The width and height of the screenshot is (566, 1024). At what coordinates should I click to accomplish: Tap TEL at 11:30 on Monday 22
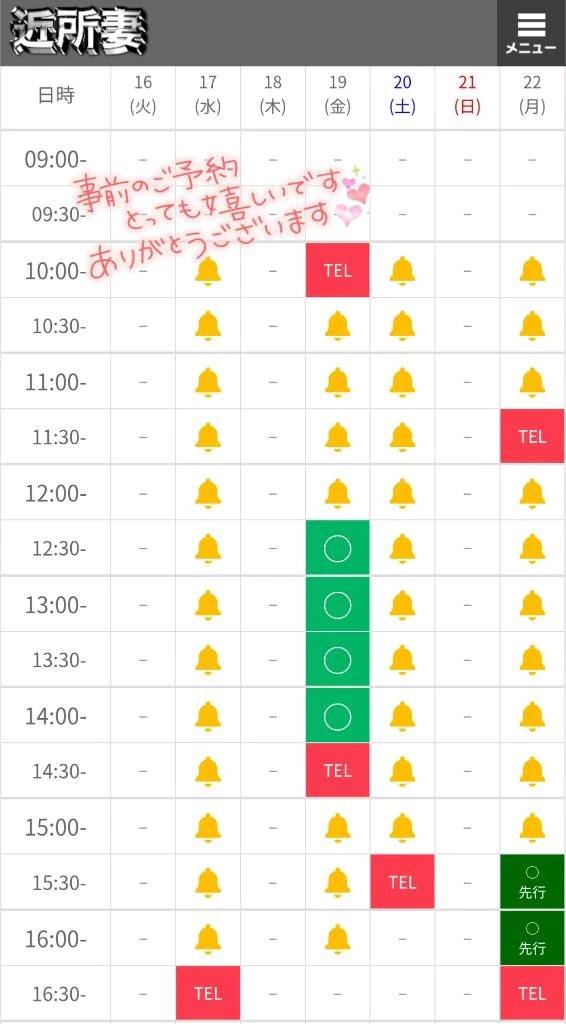click(x=532, y=436)
